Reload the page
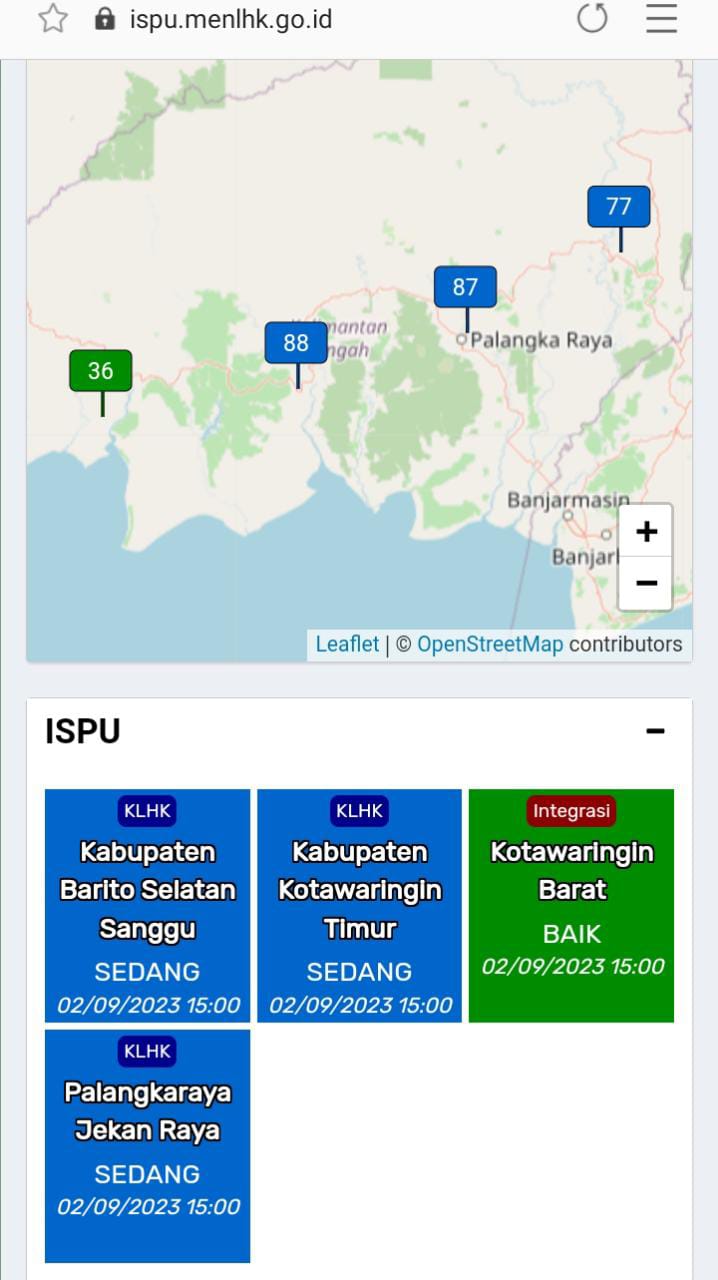Viewport: 718px width, 1280px height. [592, 18]
